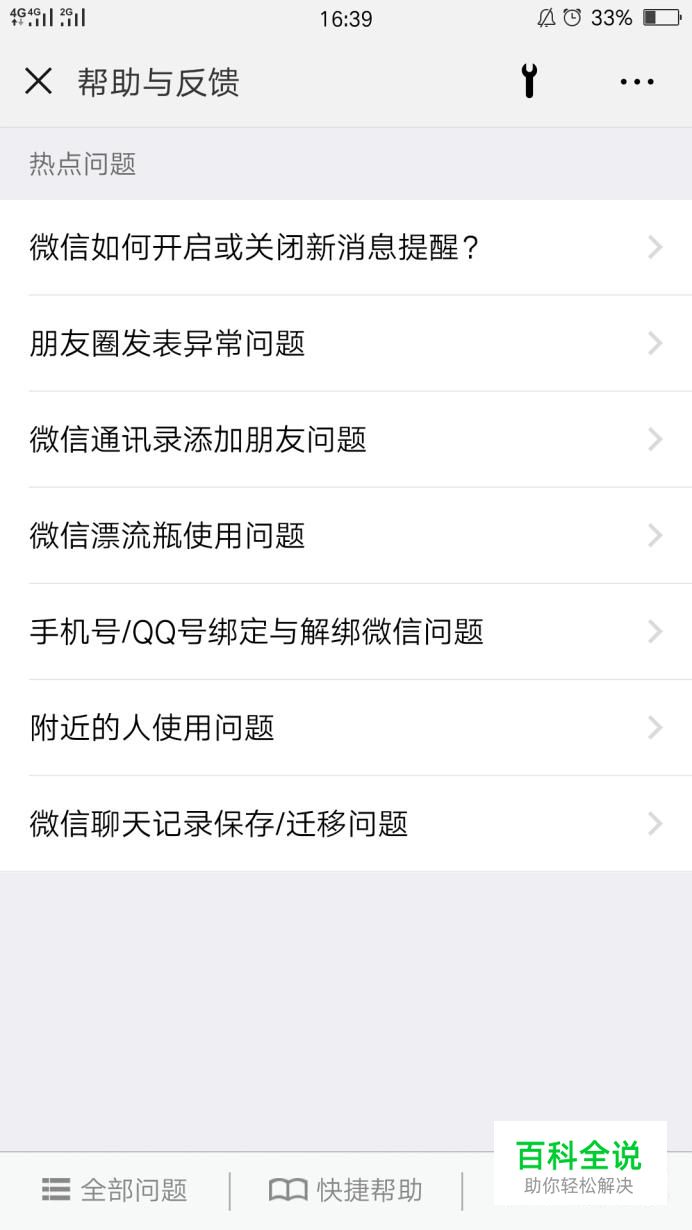Open 微信如何开启或关闭新消息提醒 question
The image size is (692, 1230).
(x=346, y=247)
